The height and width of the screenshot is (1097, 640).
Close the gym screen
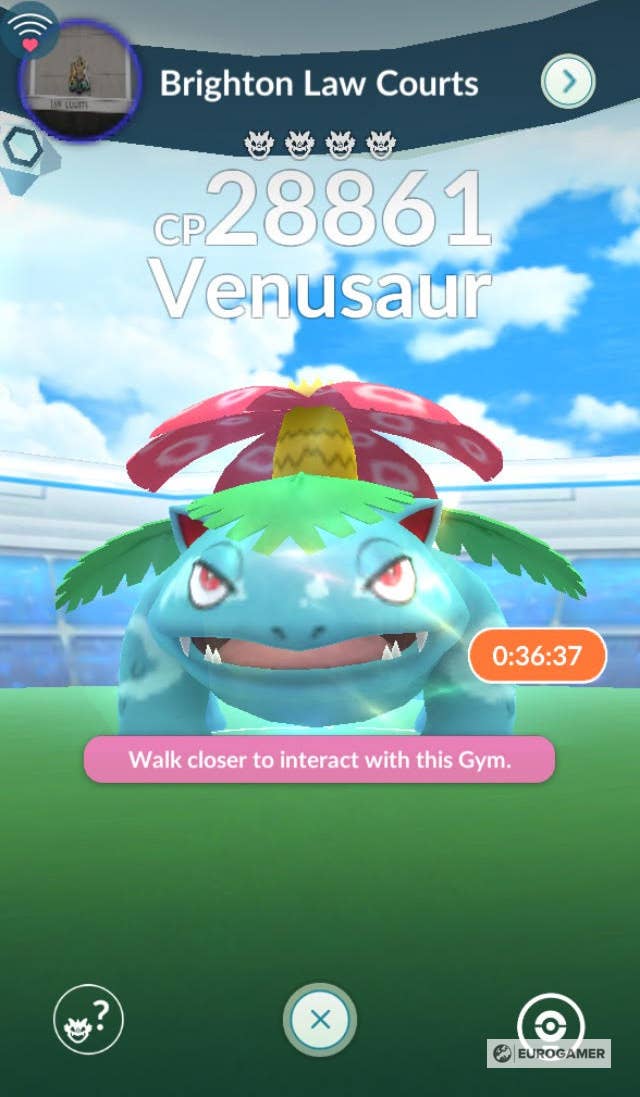pyautogui.click(x=320, y=1020)
